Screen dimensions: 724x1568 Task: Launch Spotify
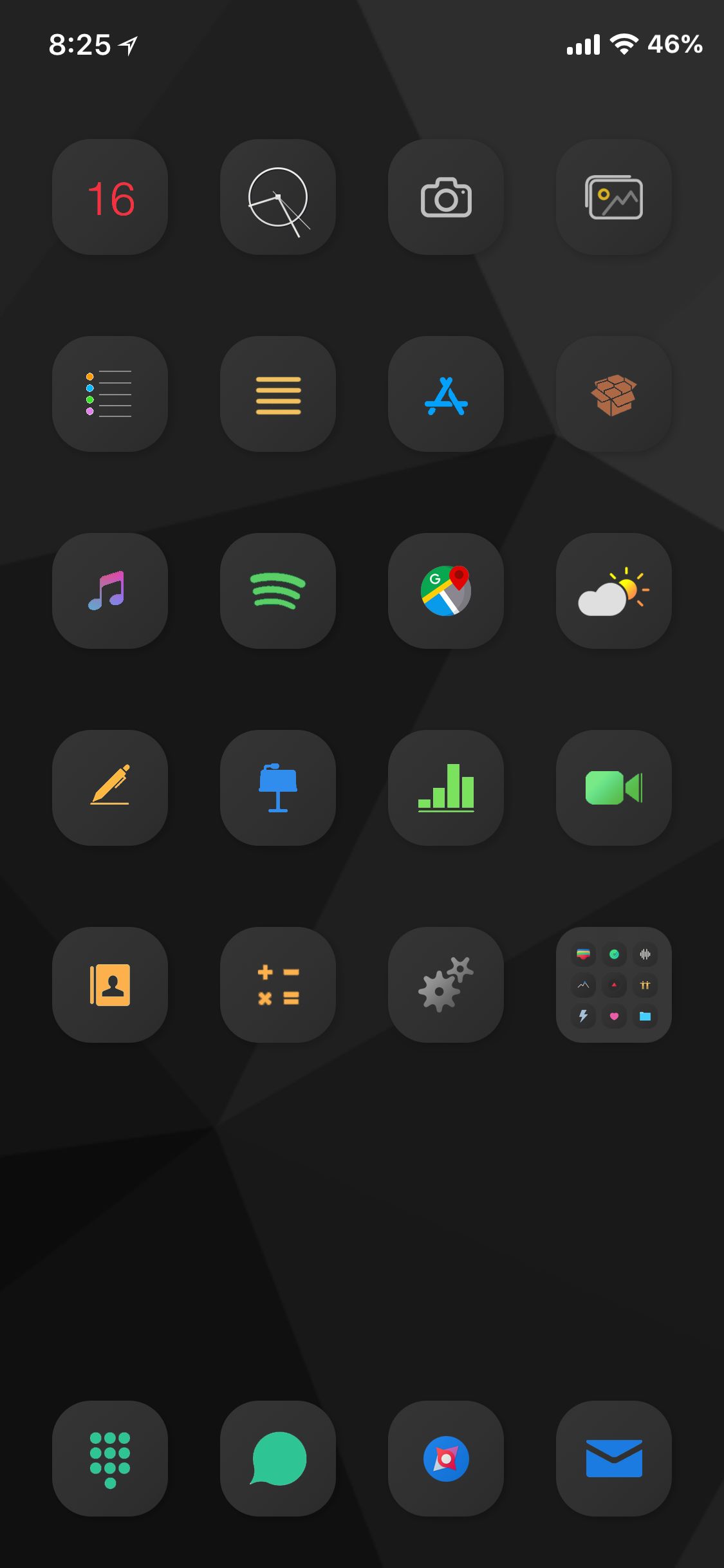(278, 591)
